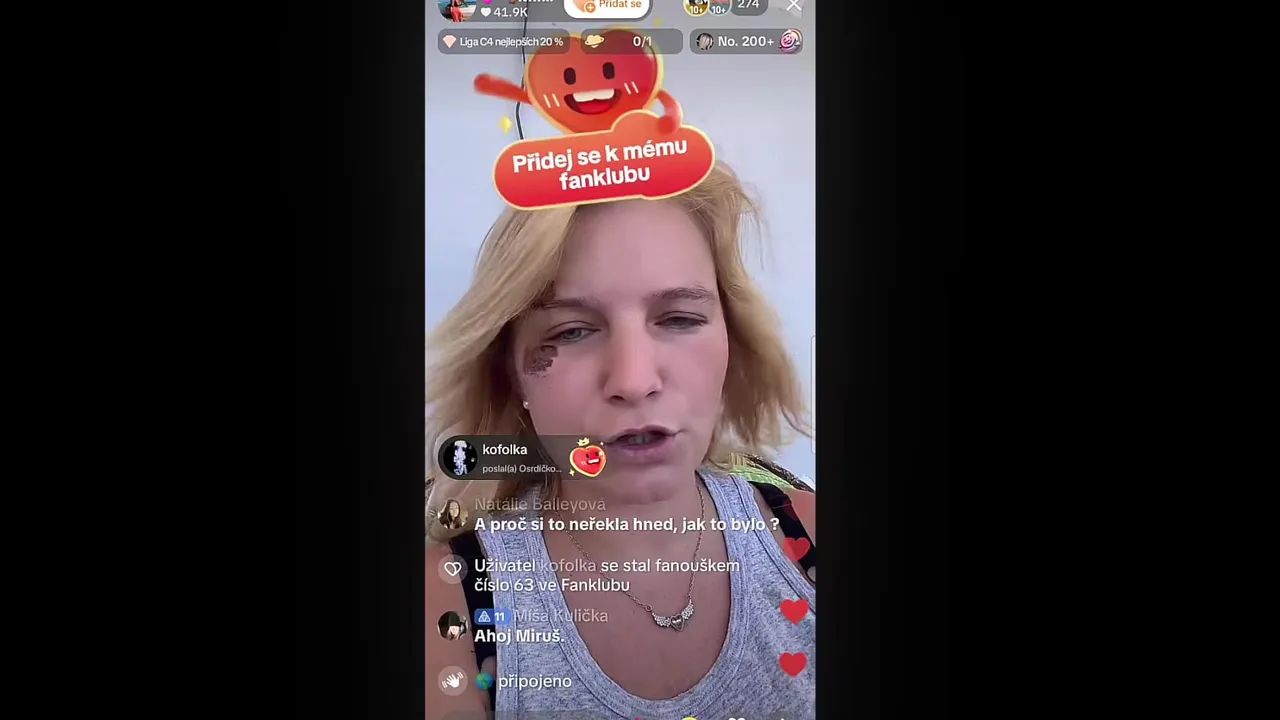1280x720 pixels.
Task: Open Natálie Balleyová's comment avatar
Action: point(452,516)
